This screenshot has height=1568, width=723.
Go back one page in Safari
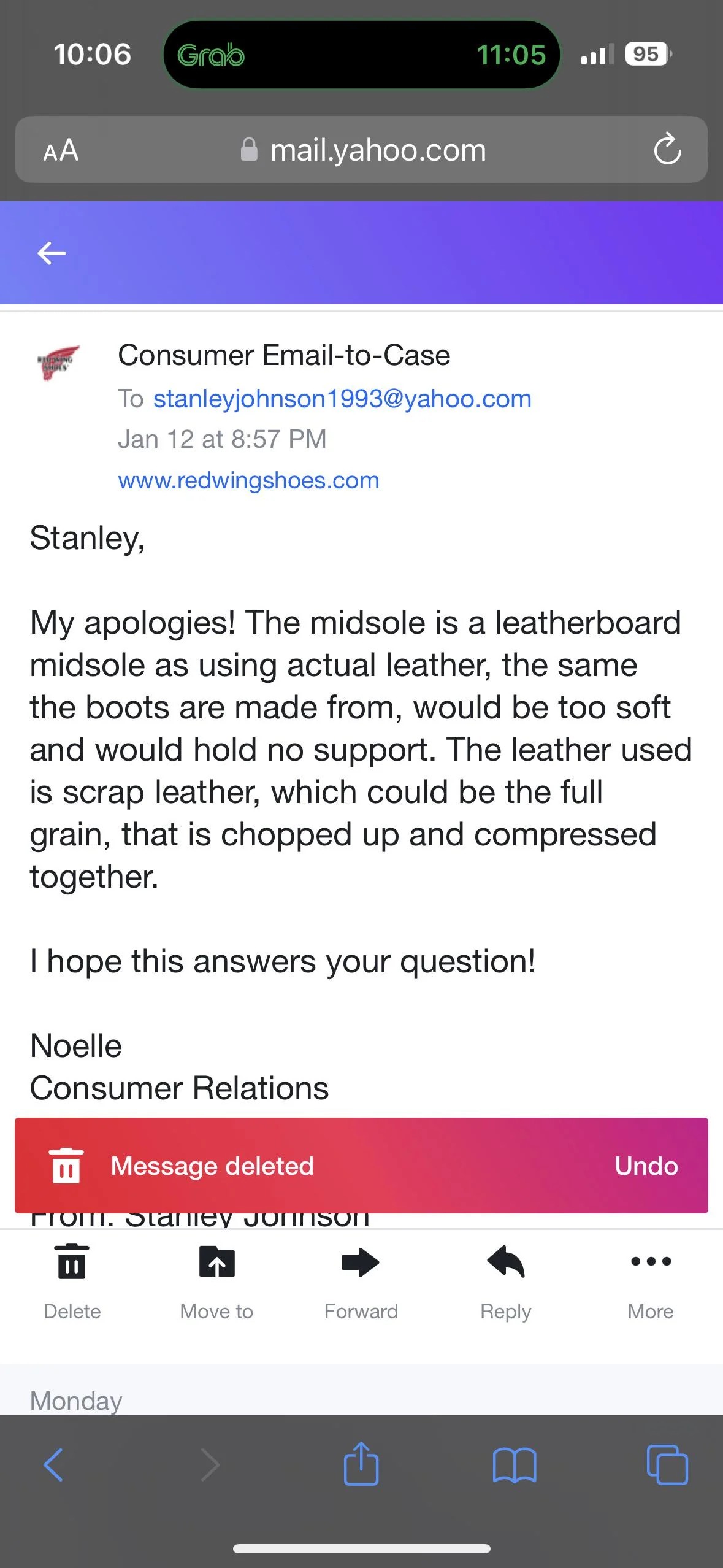click(x=54, y=1466)
